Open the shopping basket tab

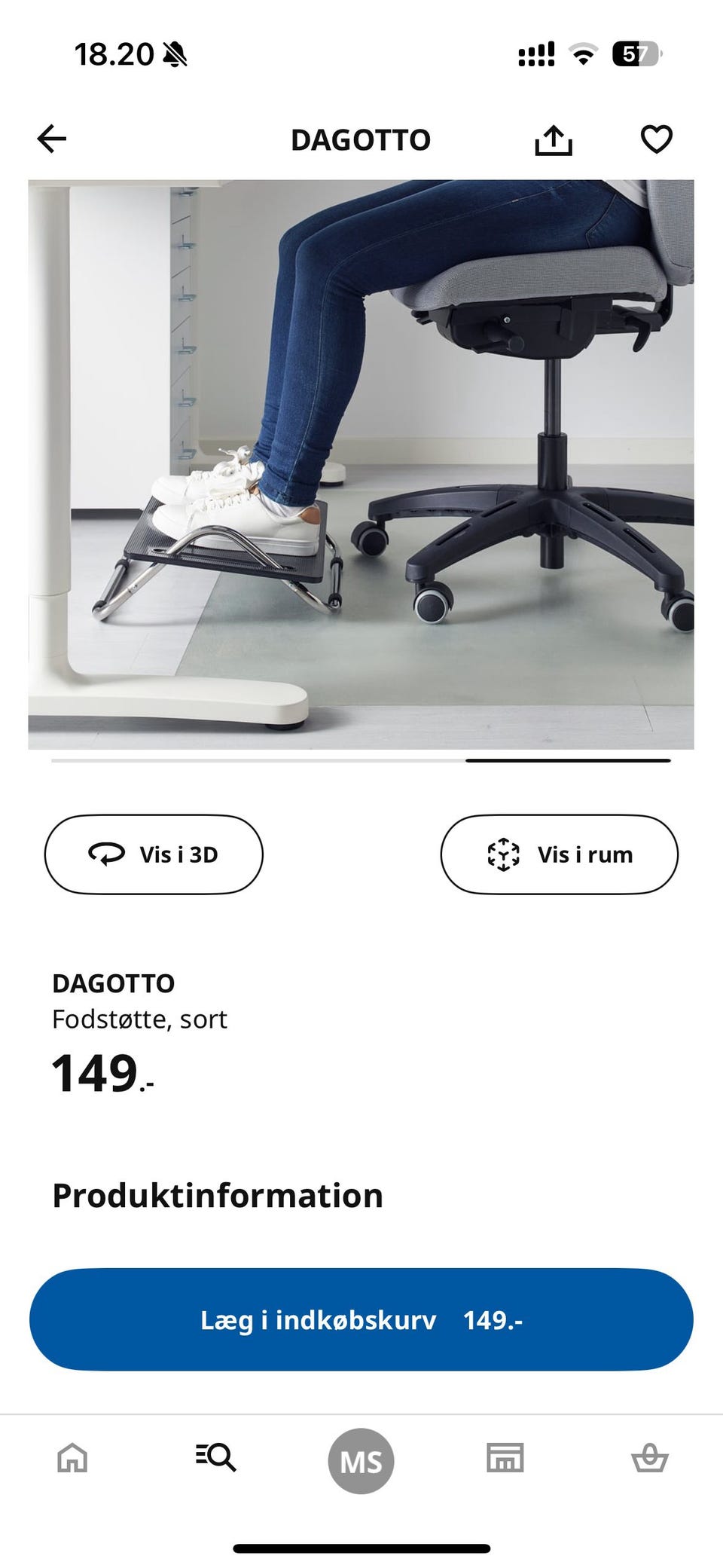click(x=649, y=1458)
